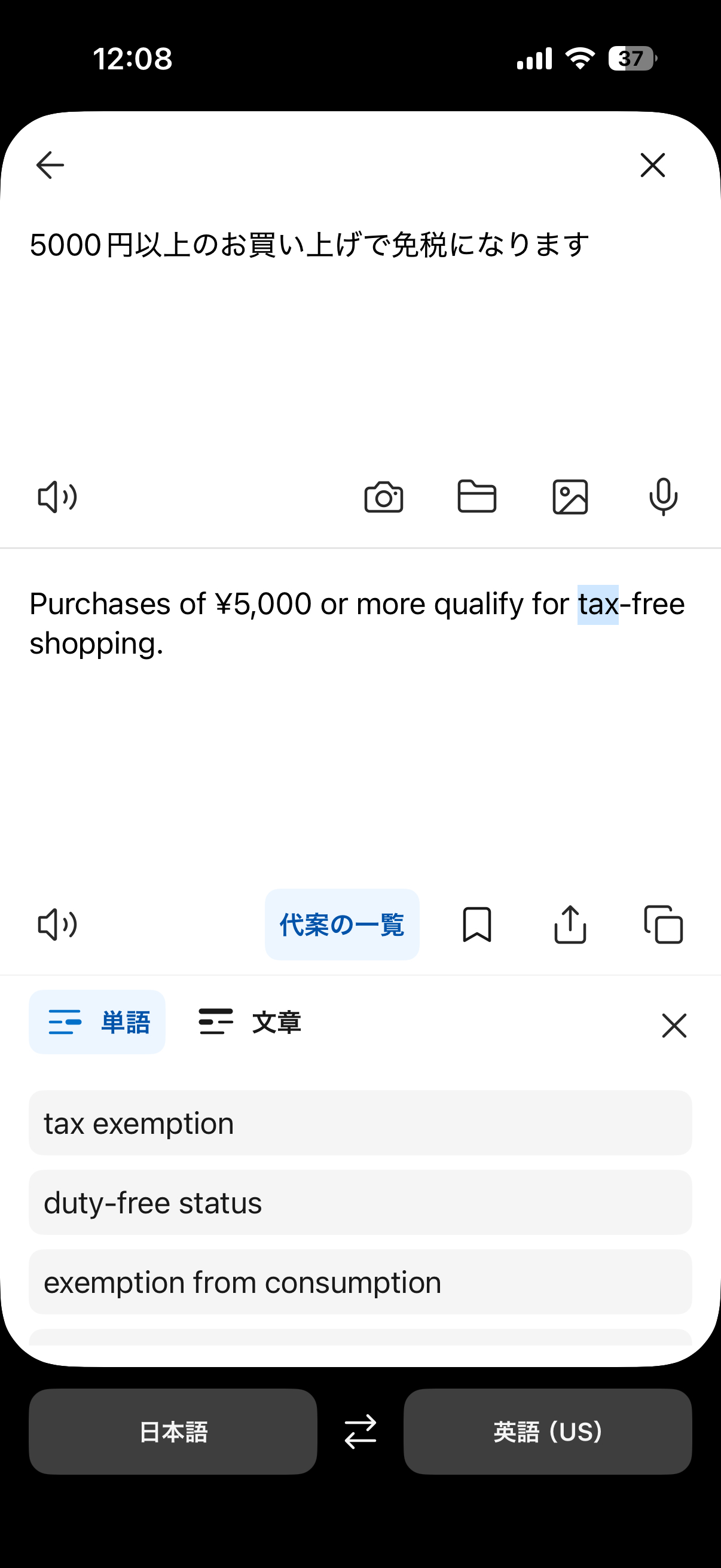Choose 日本語 as the source language

(x=173, y=1433)
